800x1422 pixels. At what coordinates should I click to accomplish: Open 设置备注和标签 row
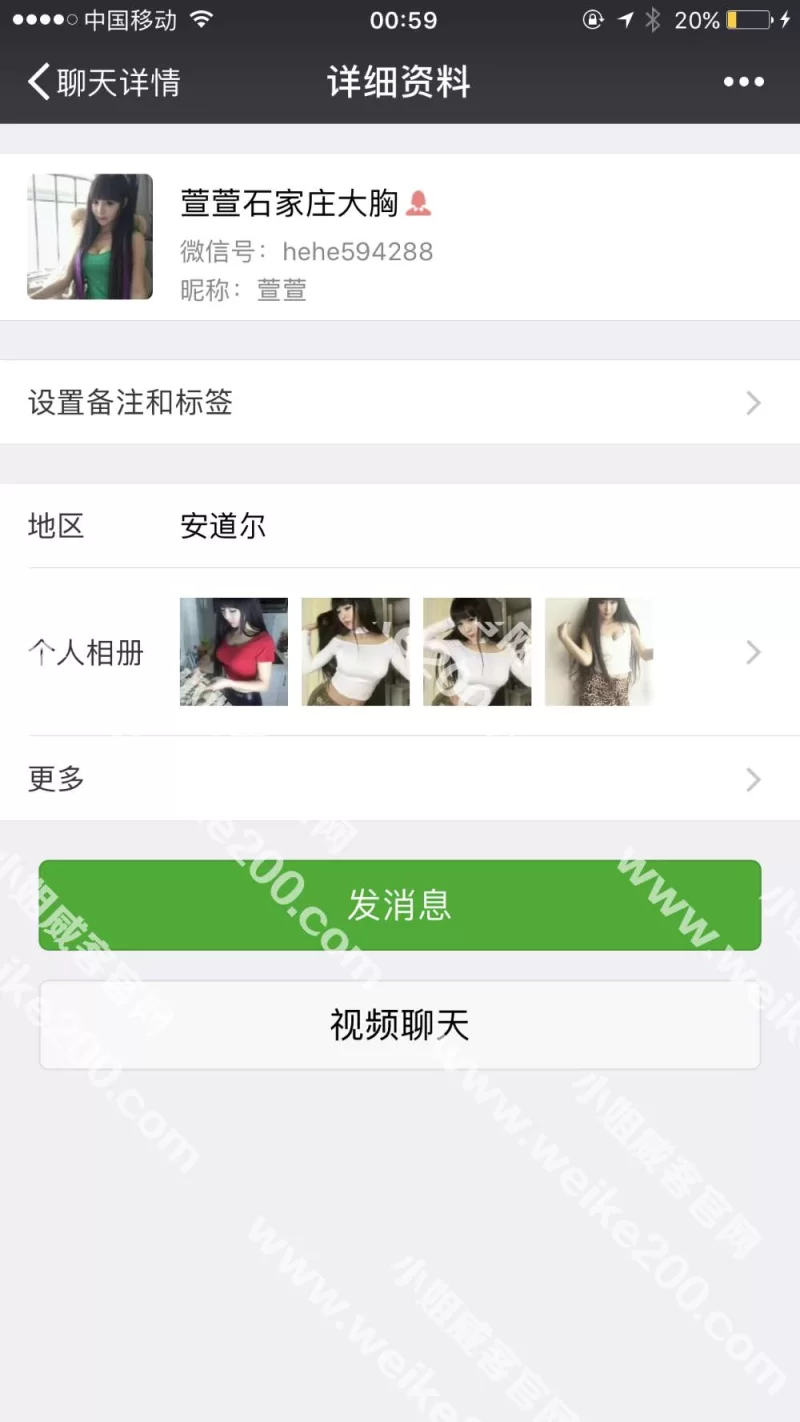[400, 403]
